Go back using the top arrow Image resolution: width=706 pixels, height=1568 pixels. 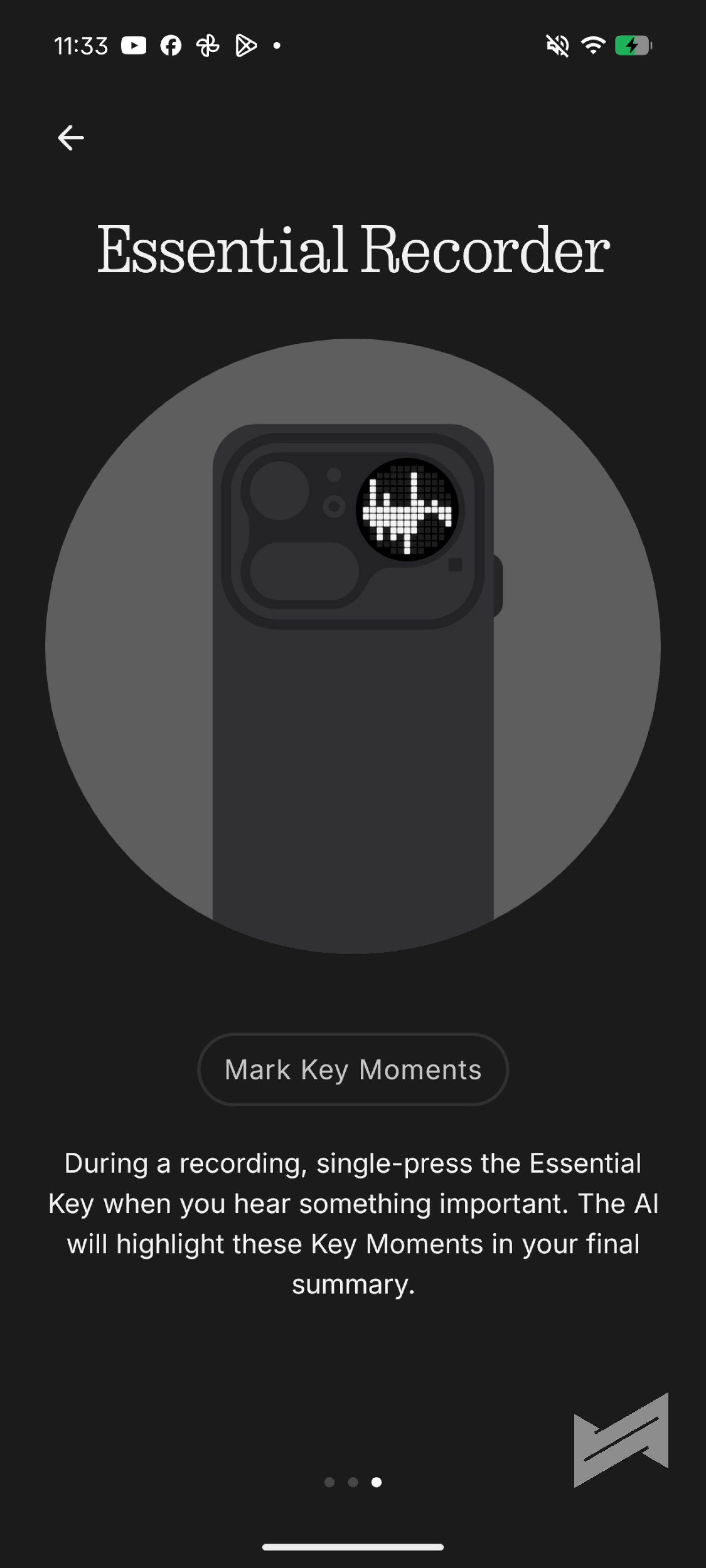coord(71,137)
